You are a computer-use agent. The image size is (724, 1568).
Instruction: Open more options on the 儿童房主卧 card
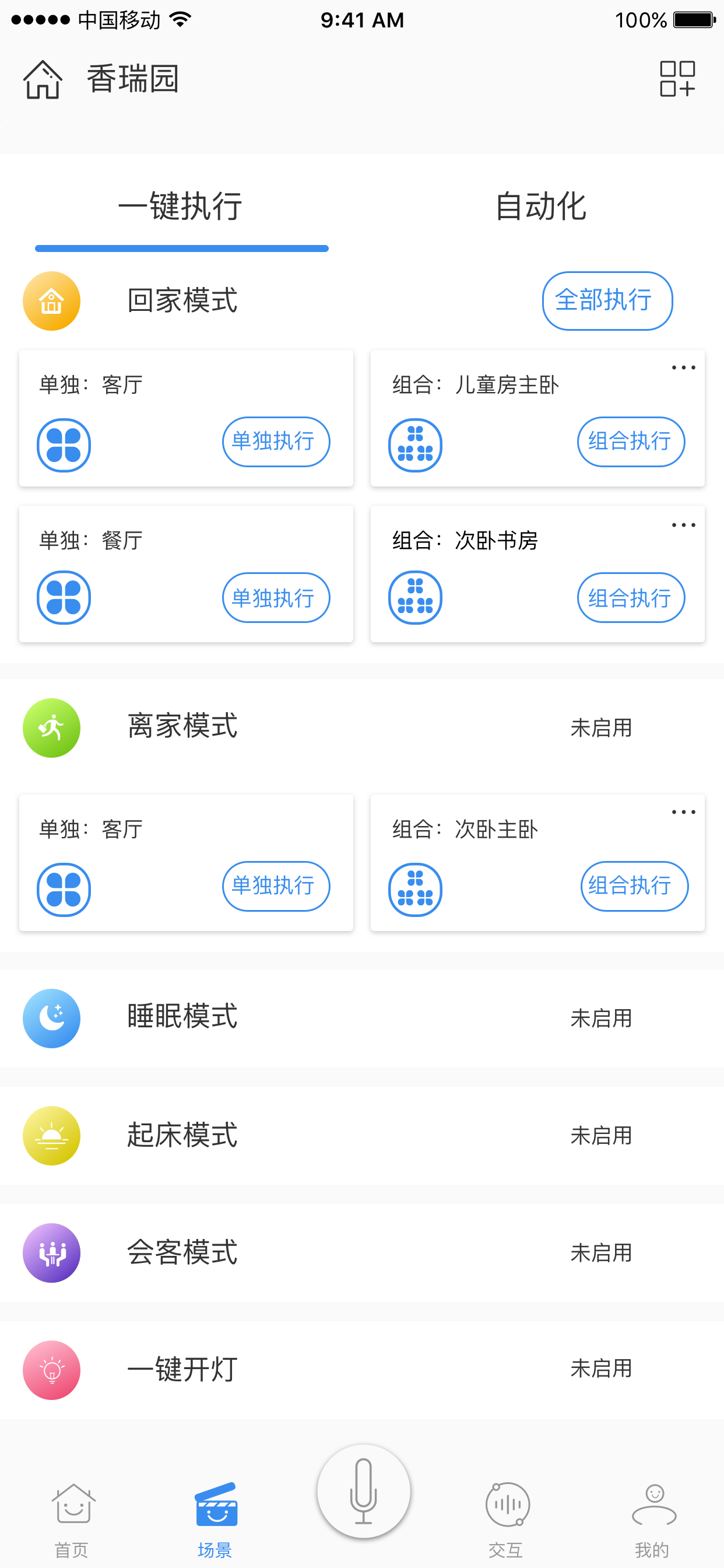click(683, 367)
